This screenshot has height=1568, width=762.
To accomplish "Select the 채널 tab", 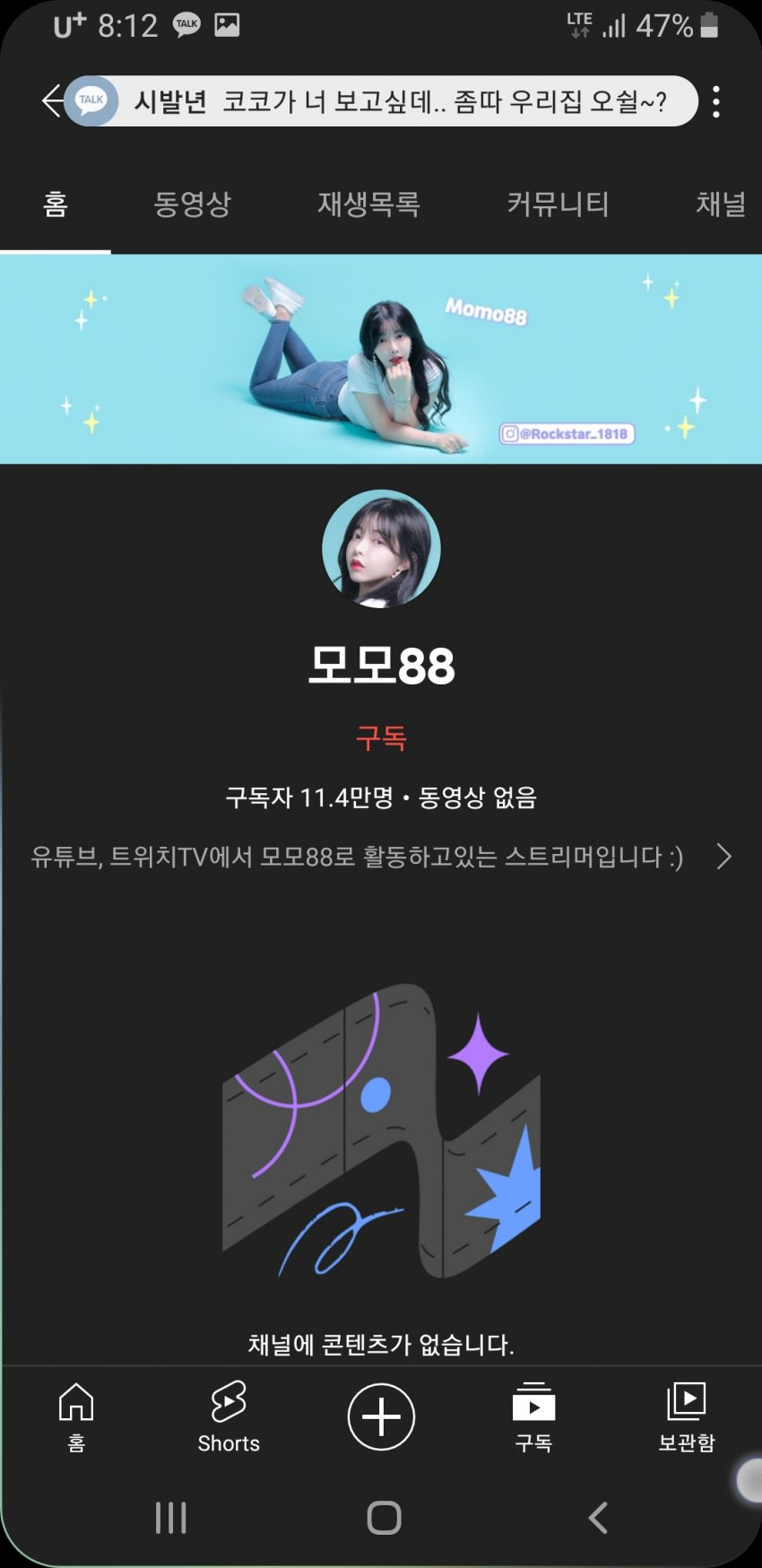I will tap(721, 205).
